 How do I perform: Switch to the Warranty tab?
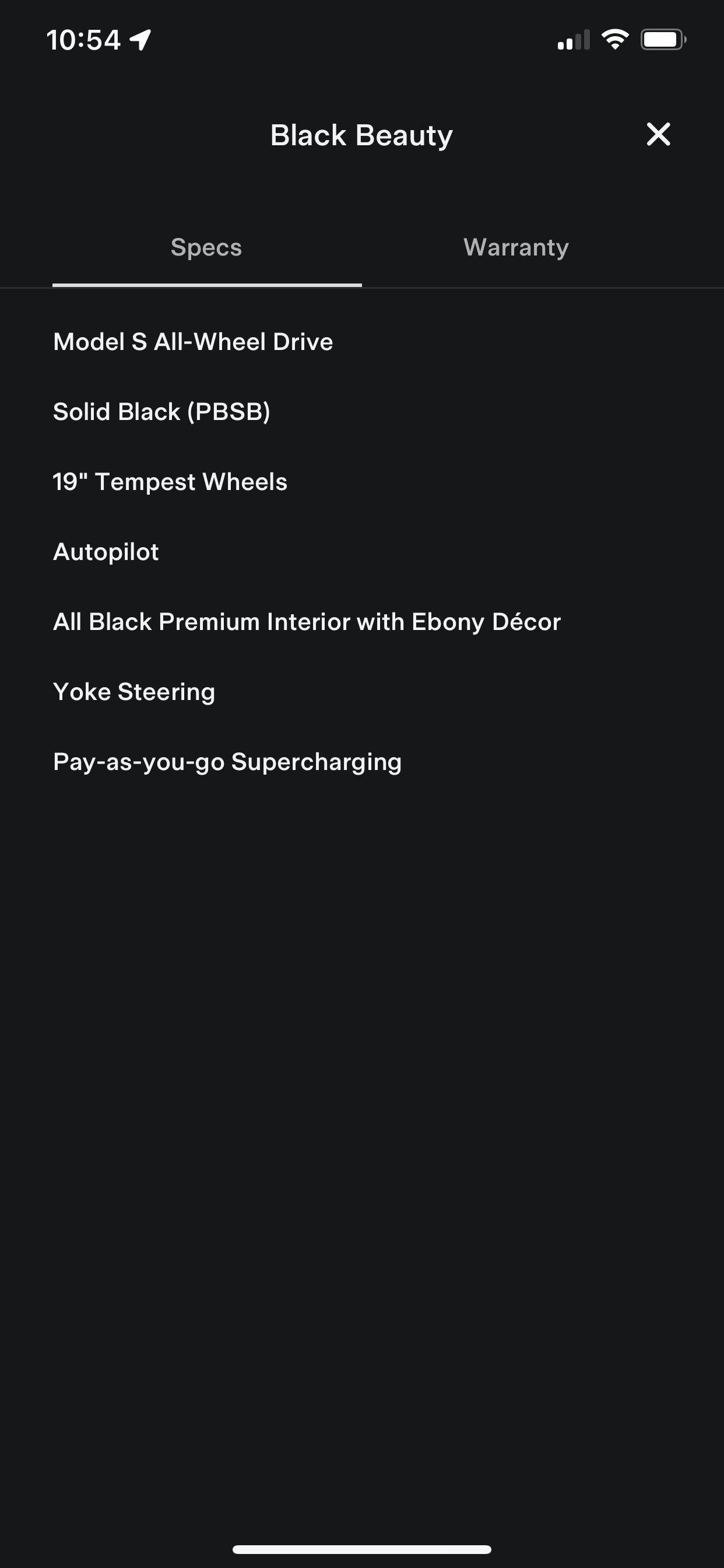(516, 248)
